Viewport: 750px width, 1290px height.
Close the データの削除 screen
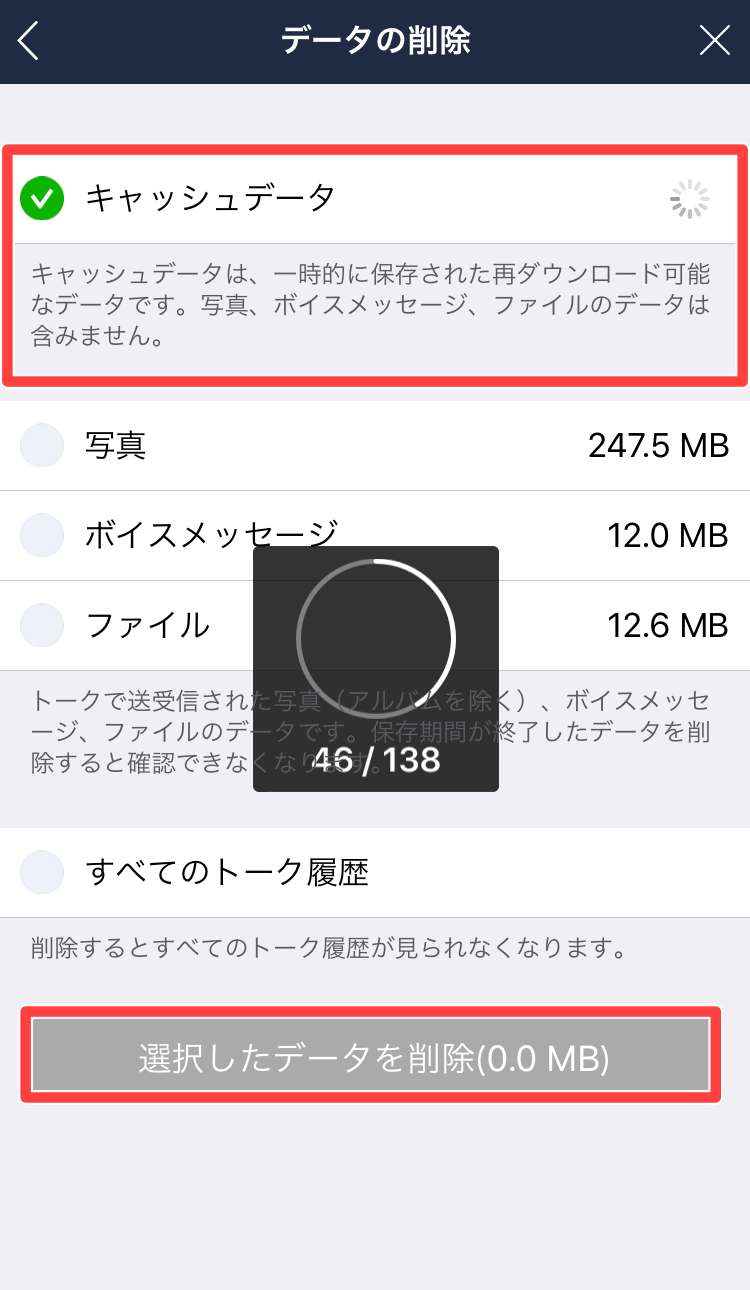[714, 41]
